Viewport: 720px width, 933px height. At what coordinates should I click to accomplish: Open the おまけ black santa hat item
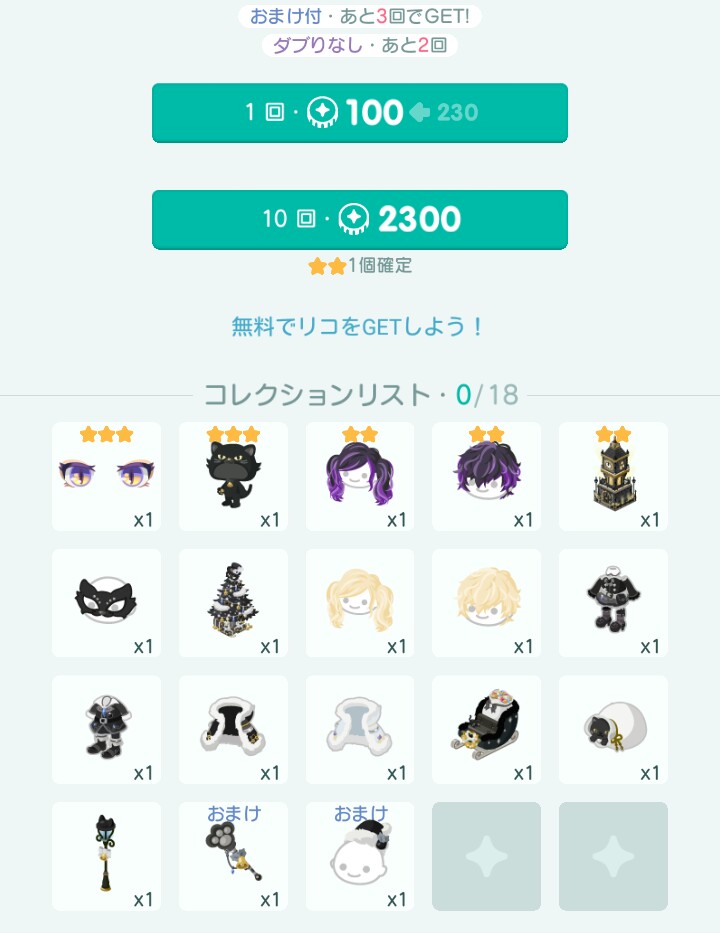[x=360, y=856]
